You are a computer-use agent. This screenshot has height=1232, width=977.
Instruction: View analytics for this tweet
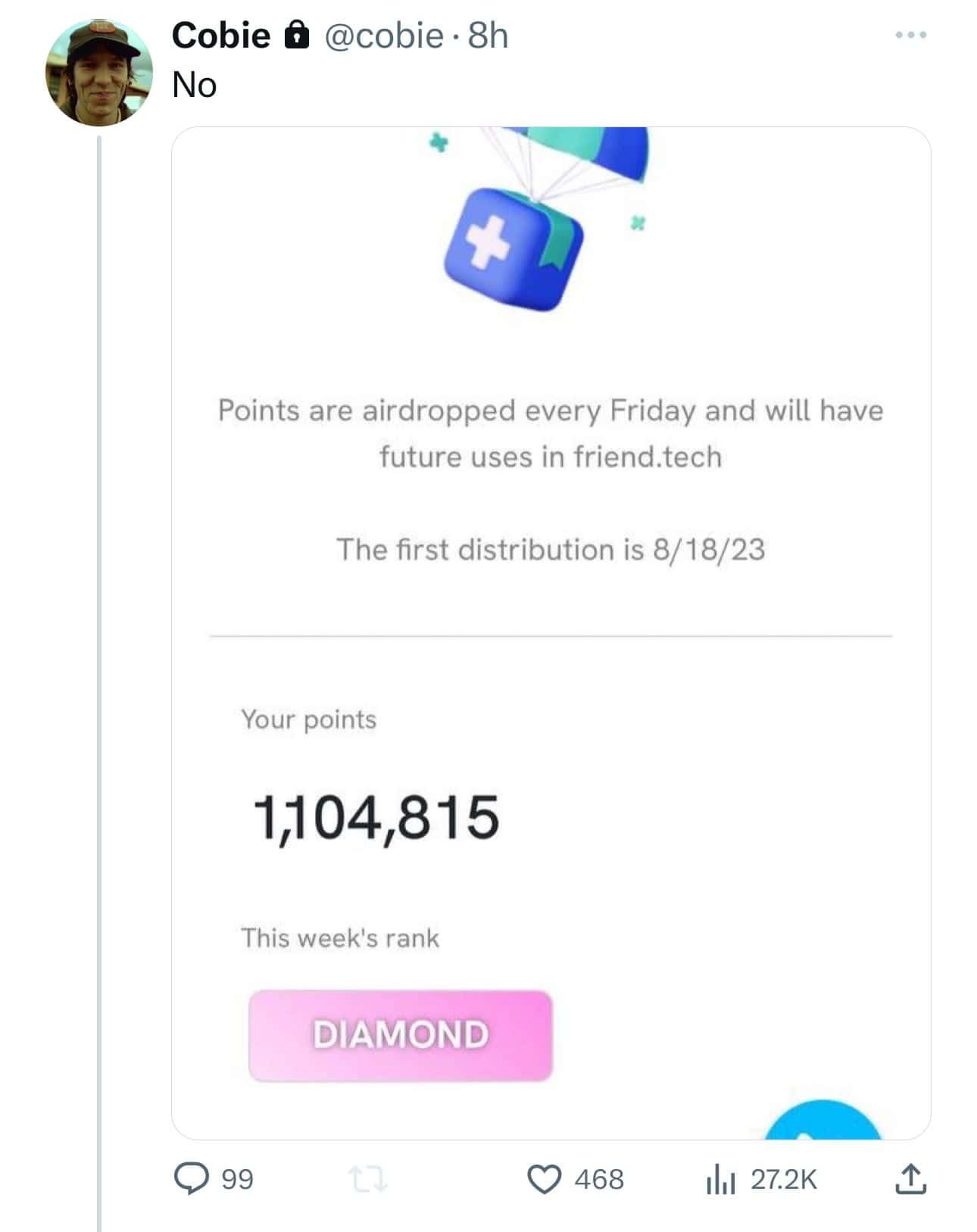click(721, 1178)
